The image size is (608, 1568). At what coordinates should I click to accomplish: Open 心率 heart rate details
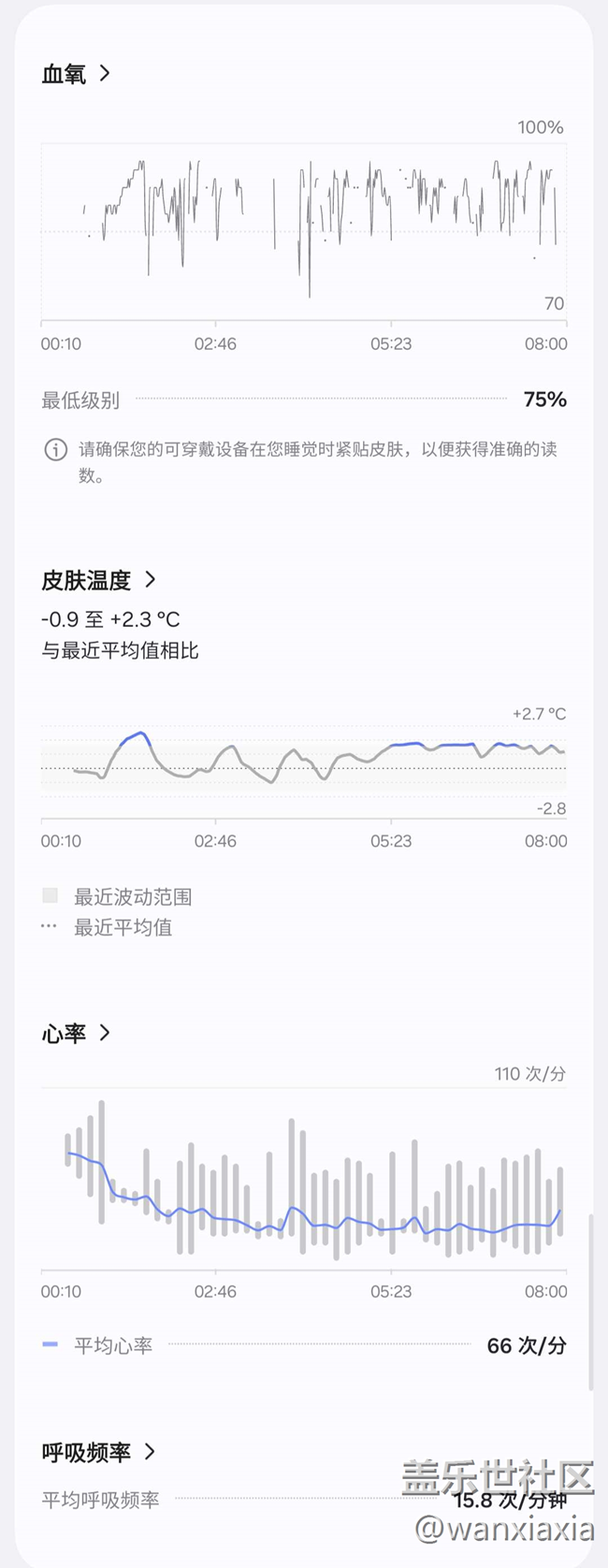pyautogui.click(x=76, y=1033)
